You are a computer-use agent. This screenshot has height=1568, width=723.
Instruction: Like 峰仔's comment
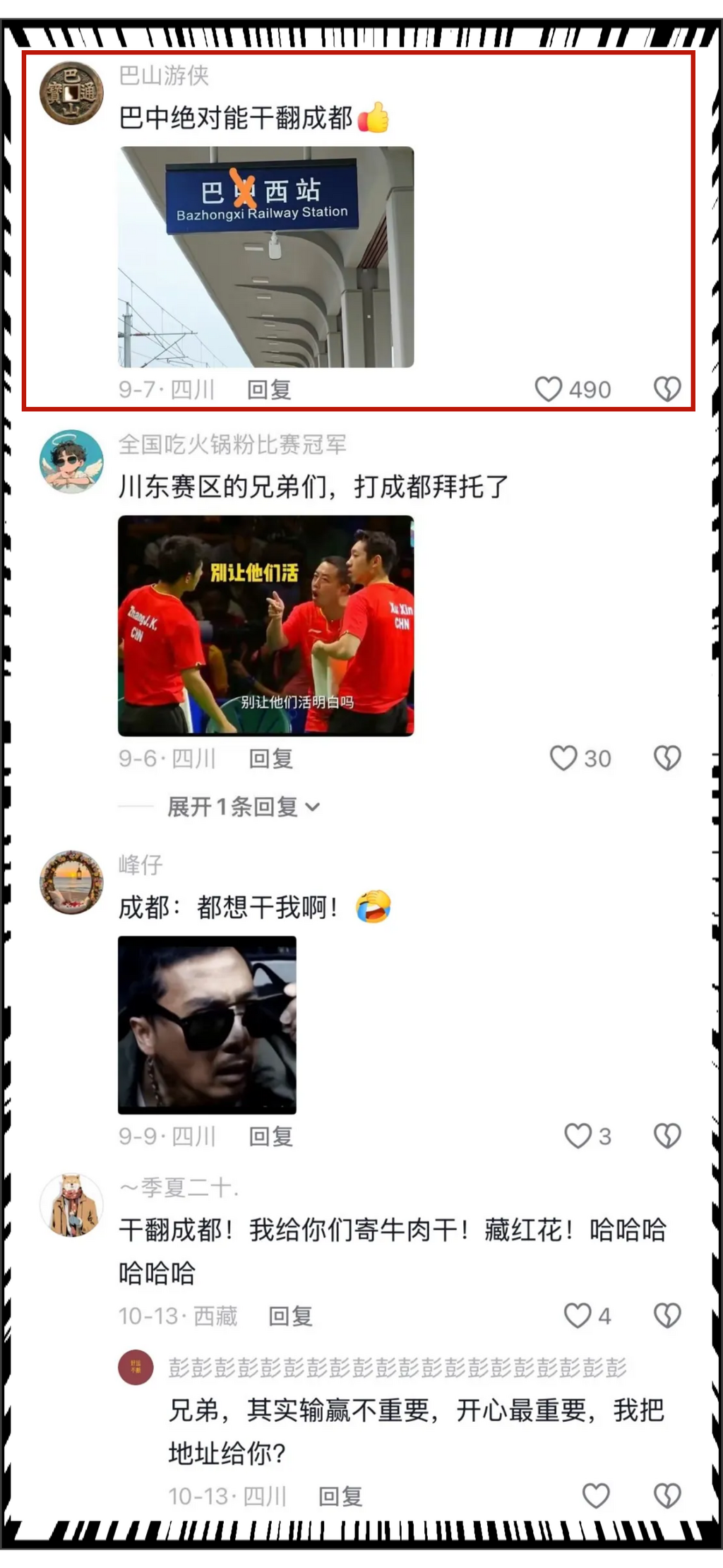pos(578,1136)
